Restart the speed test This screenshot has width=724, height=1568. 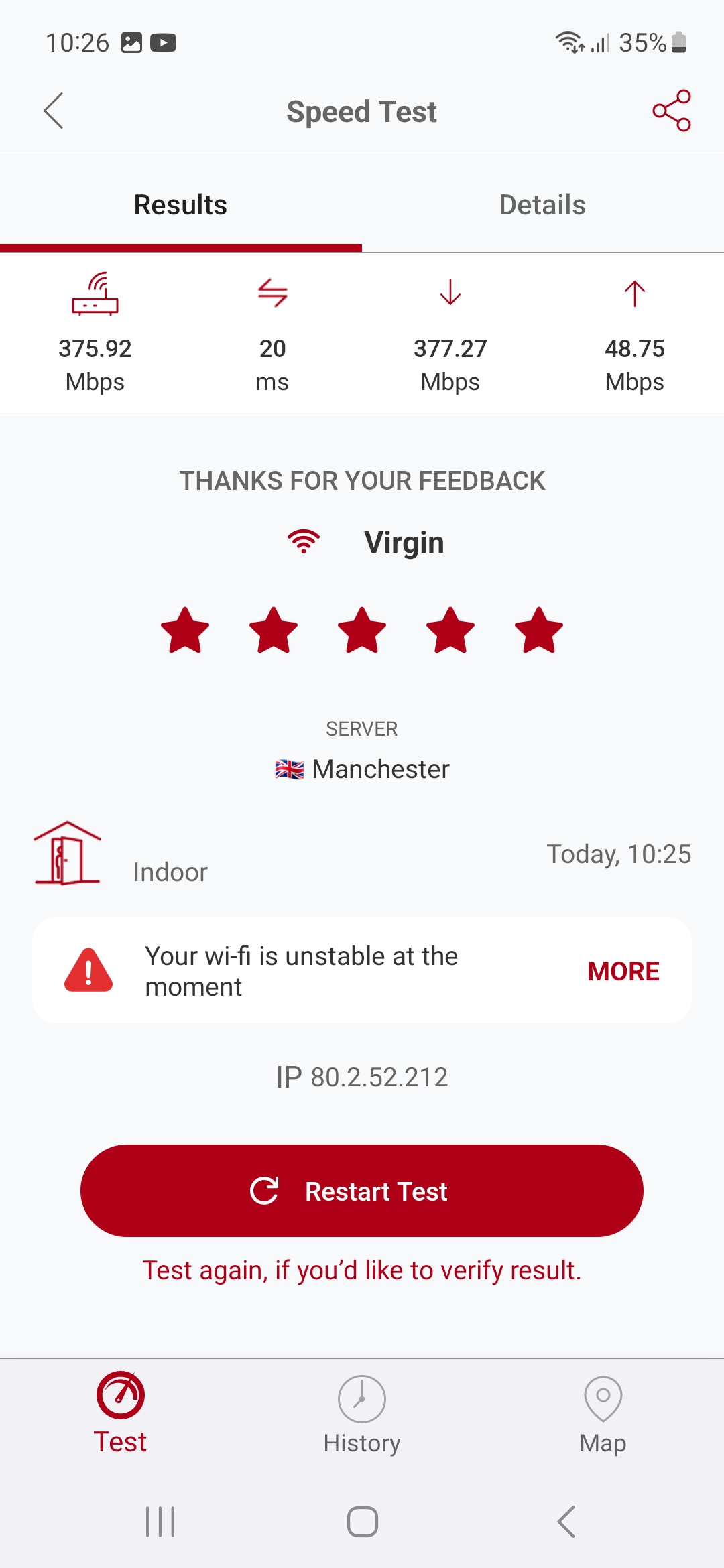(362, 1191)
